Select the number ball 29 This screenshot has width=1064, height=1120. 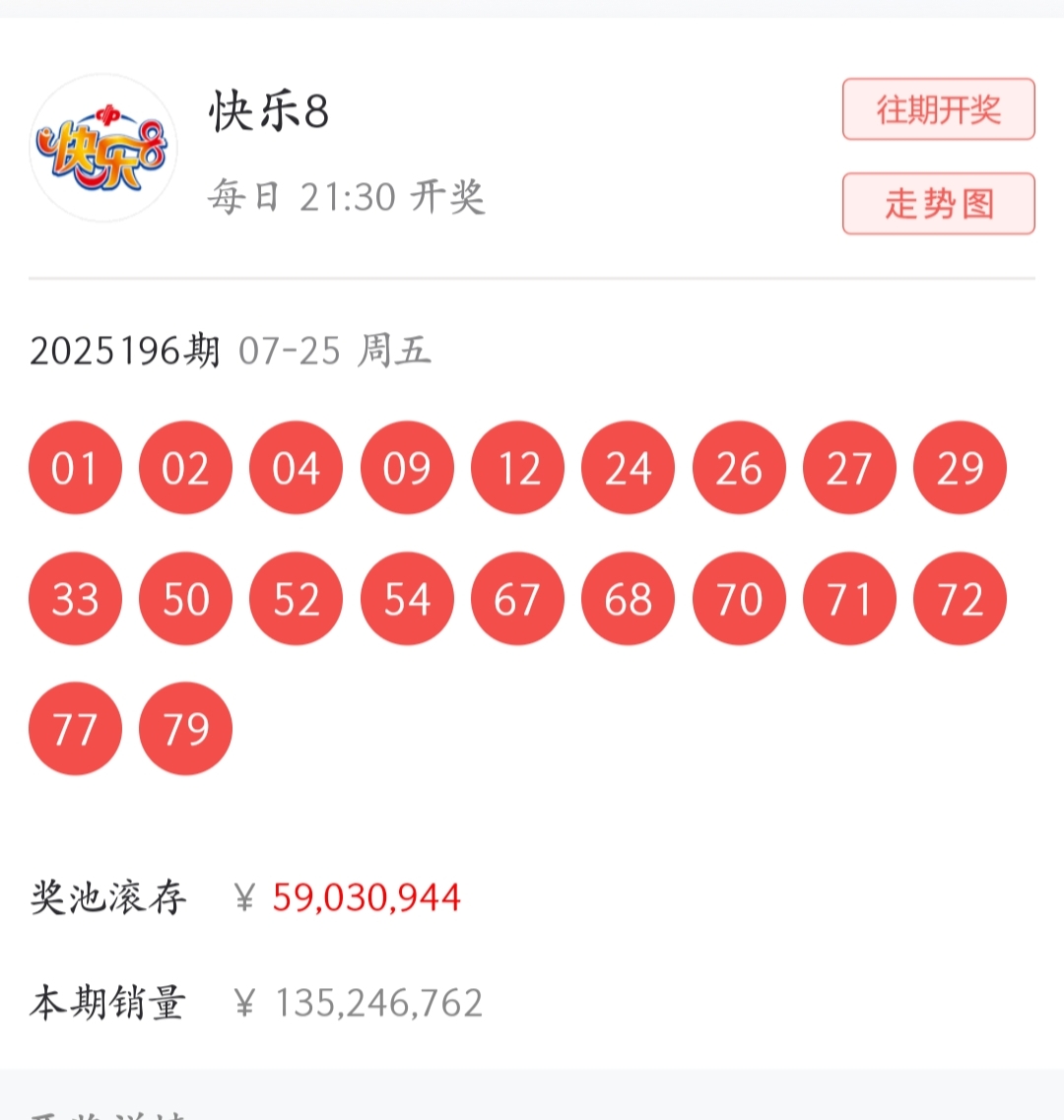point(960,469)
